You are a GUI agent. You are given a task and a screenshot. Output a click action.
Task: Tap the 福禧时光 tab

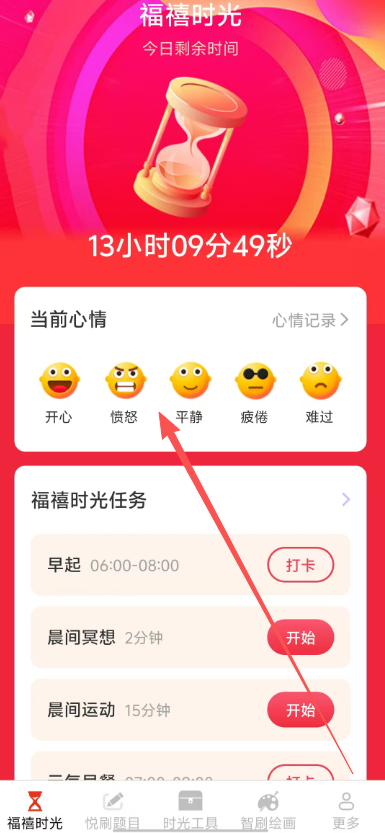35,809
